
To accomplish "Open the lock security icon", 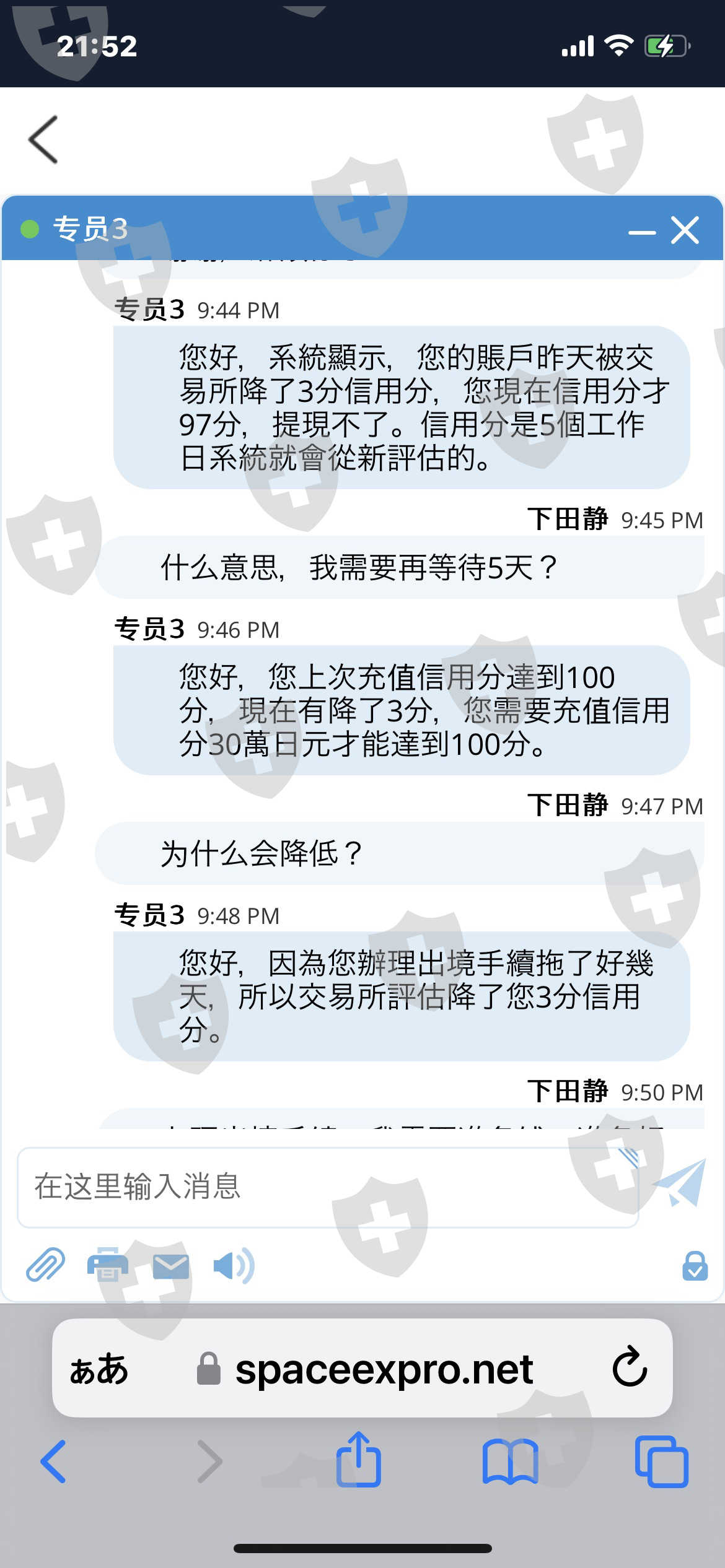I will 695,1266.
